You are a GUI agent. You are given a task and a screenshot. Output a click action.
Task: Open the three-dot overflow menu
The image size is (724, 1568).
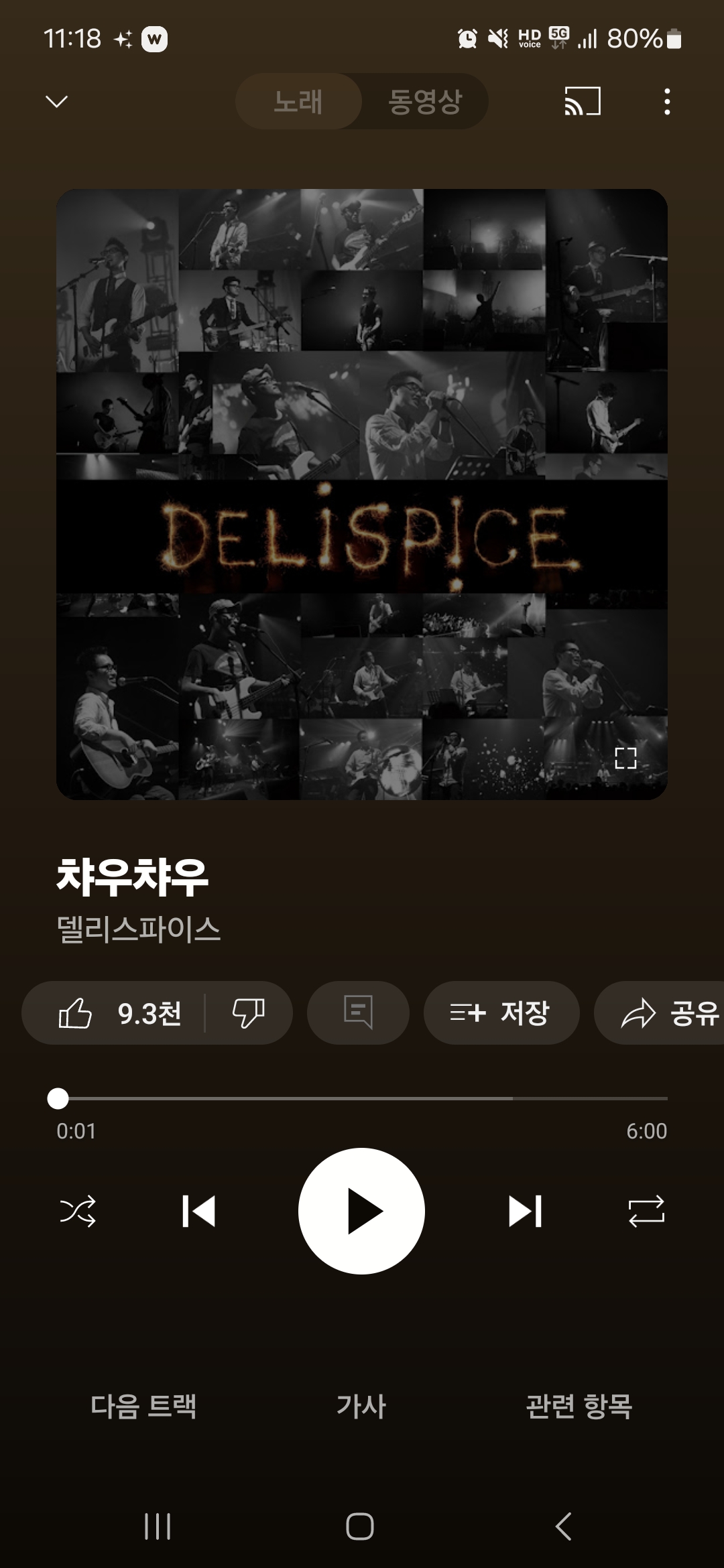pyautogui.click(x=666, y=102)
